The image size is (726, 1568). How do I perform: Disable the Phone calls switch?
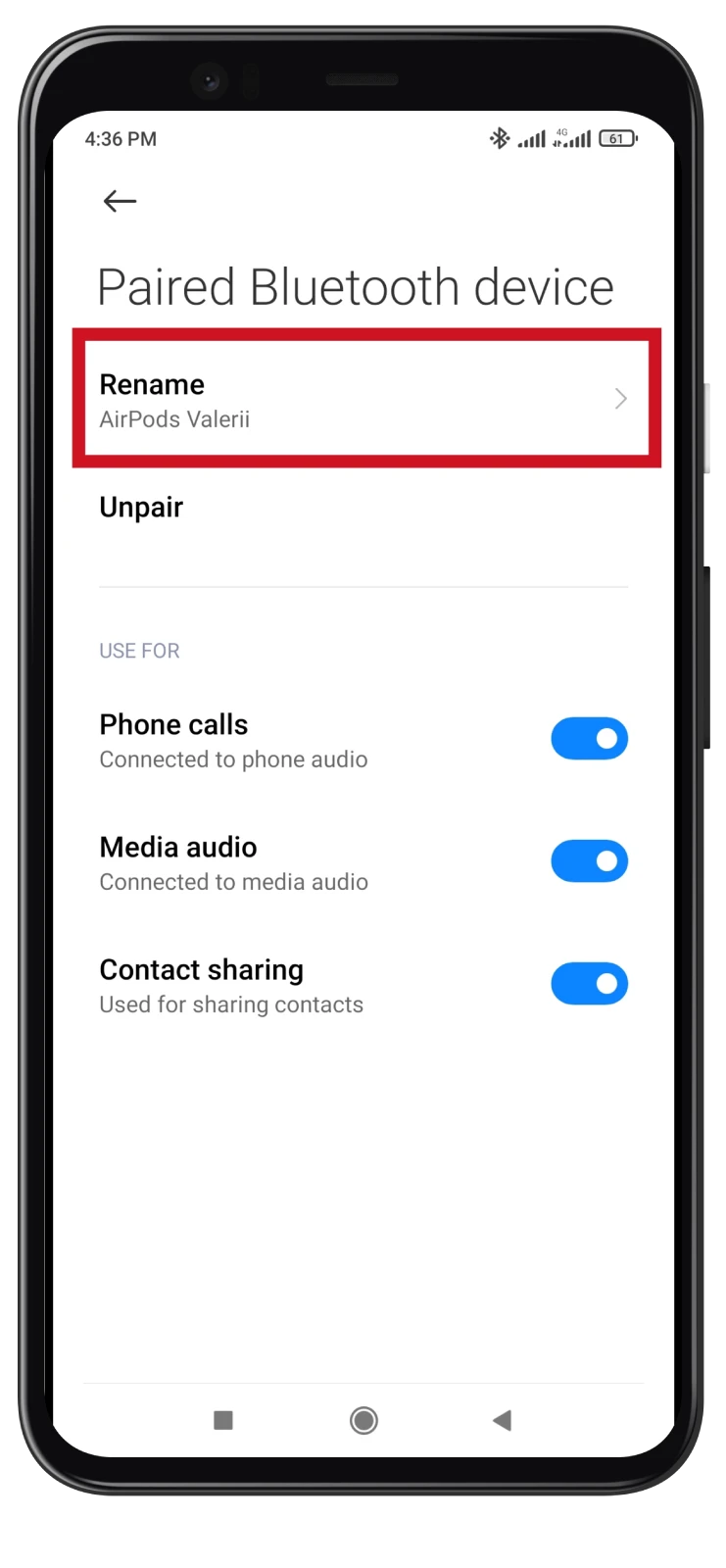click(x=589, y=739)
